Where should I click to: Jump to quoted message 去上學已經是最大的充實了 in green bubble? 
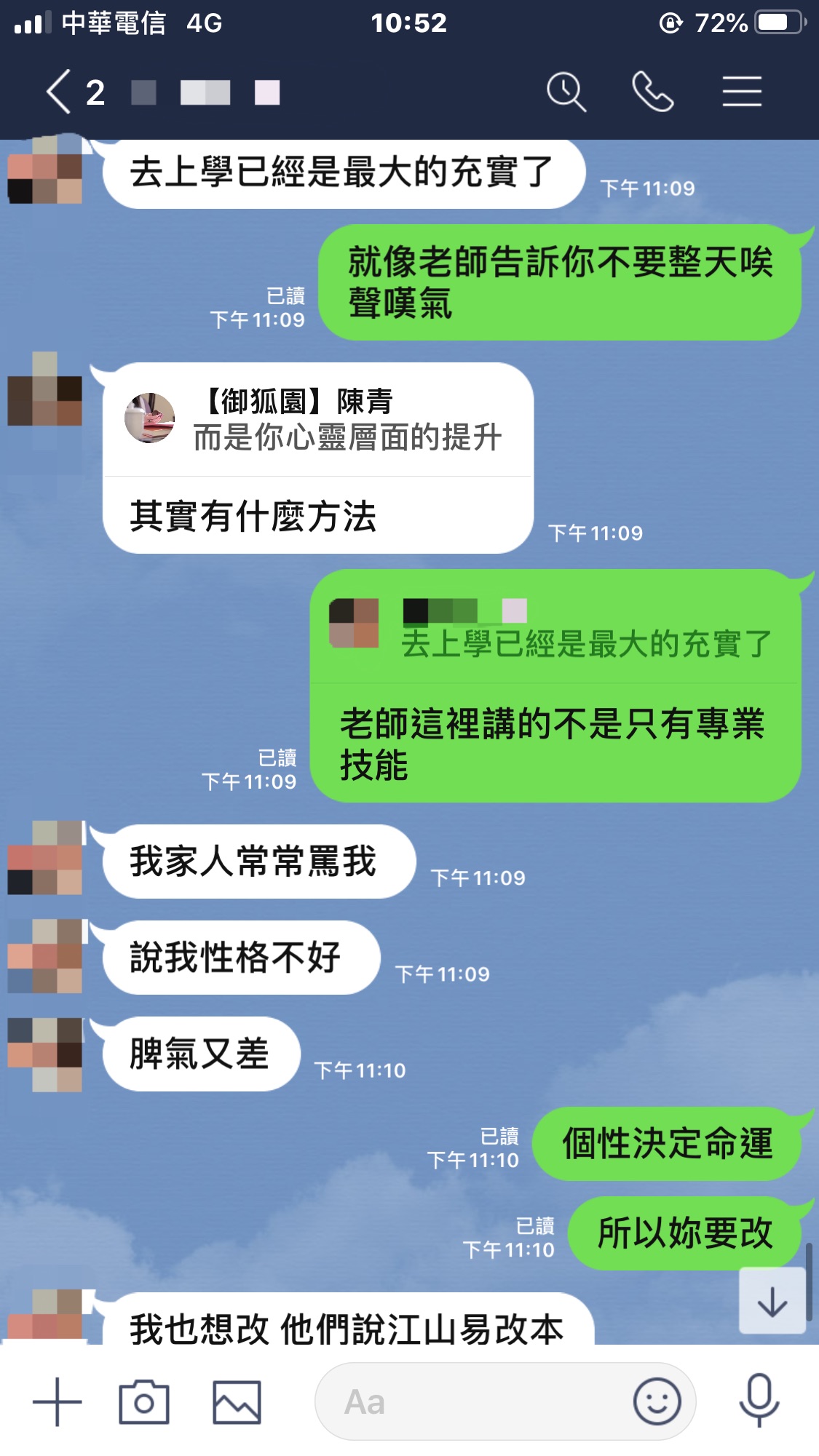coord(555,629)
